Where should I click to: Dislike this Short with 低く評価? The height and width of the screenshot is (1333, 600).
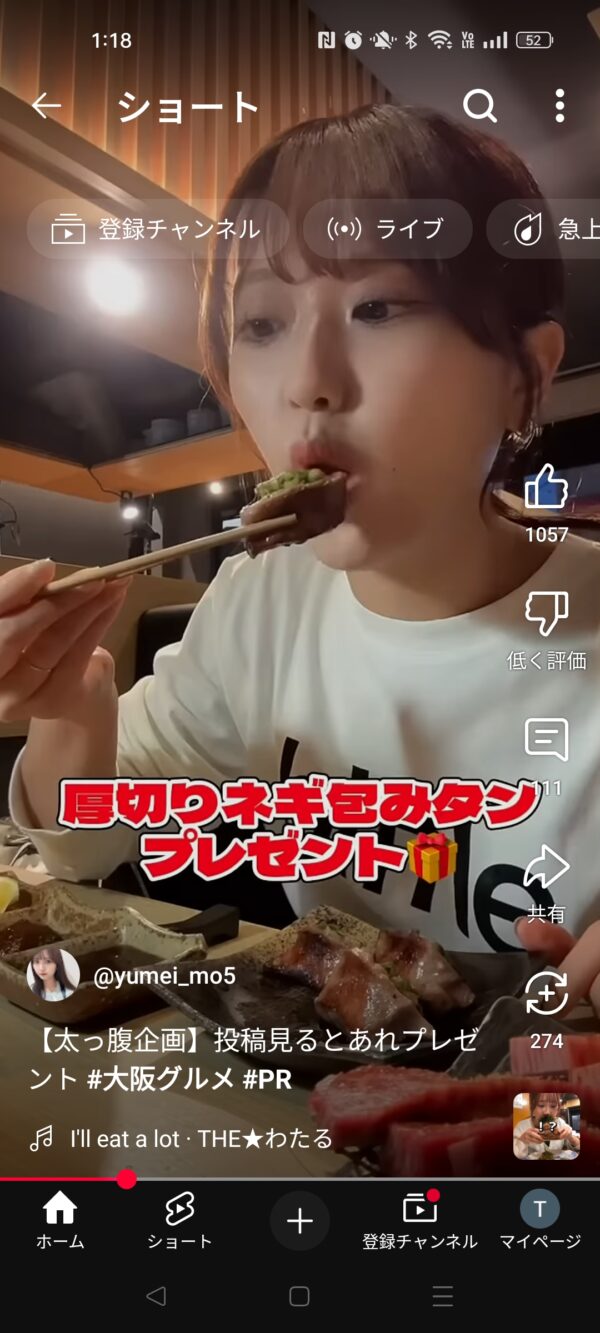tap(546, 614)
